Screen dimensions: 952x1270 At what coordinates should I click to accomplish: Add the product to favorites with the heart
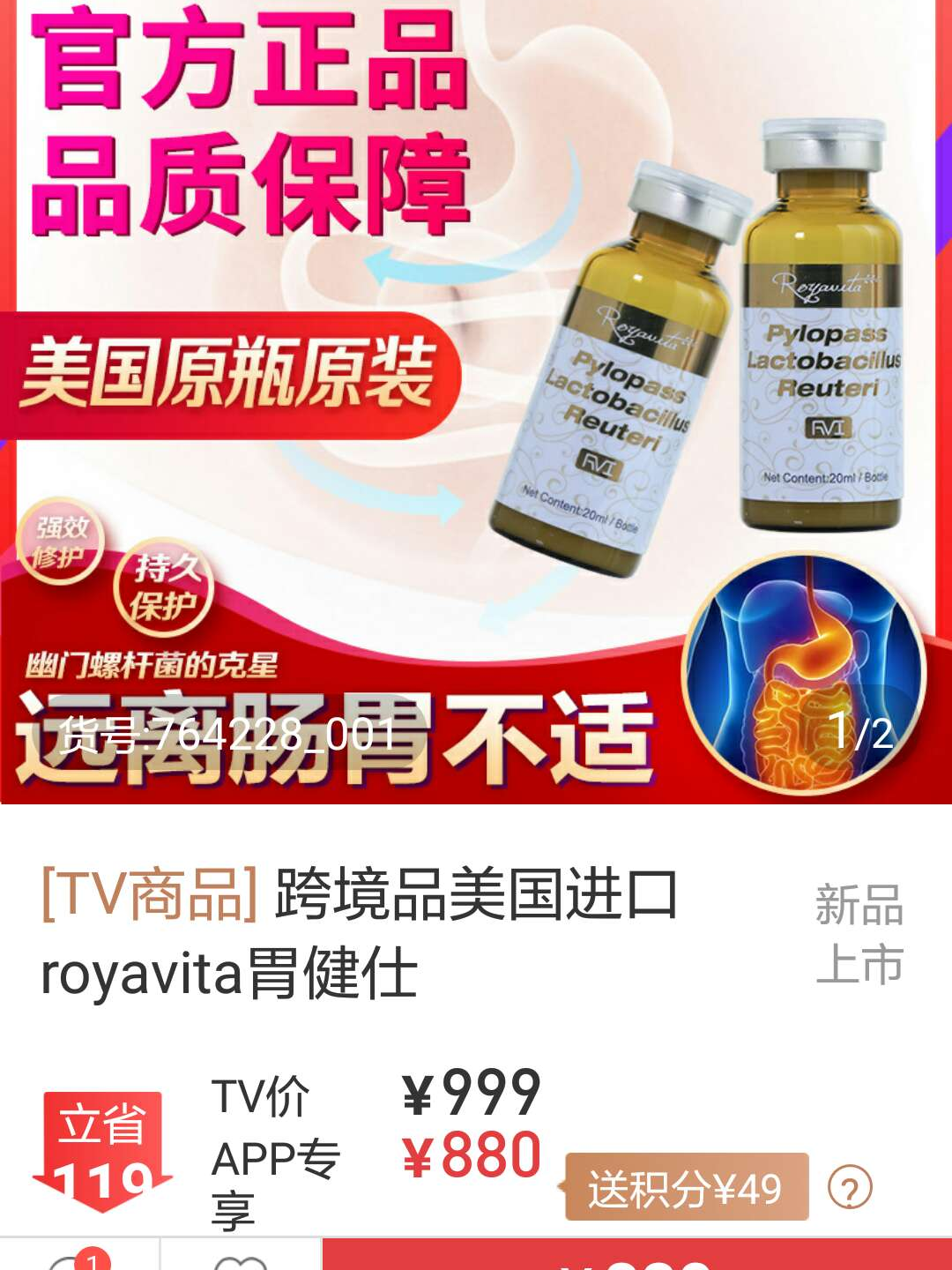(x=240, y=1261)
